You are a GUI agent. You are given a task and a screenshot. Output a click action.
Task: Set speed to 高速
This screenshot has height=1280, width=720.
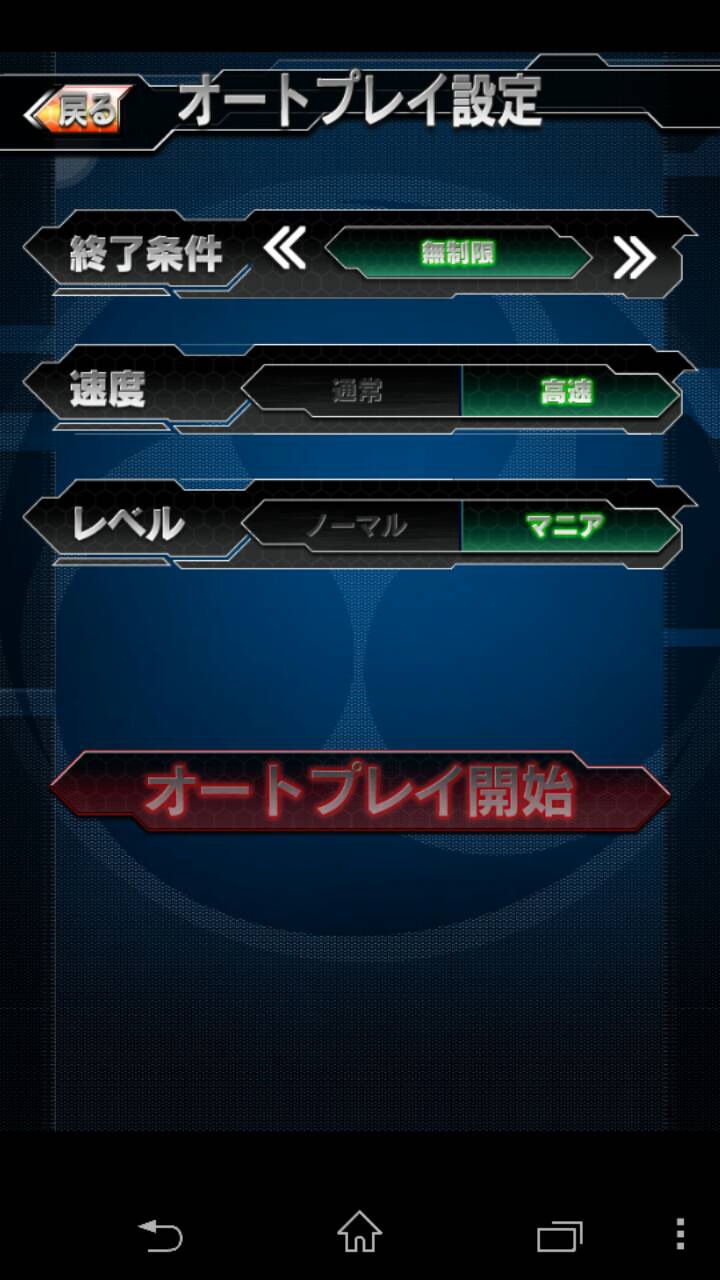tap(567, 392)
